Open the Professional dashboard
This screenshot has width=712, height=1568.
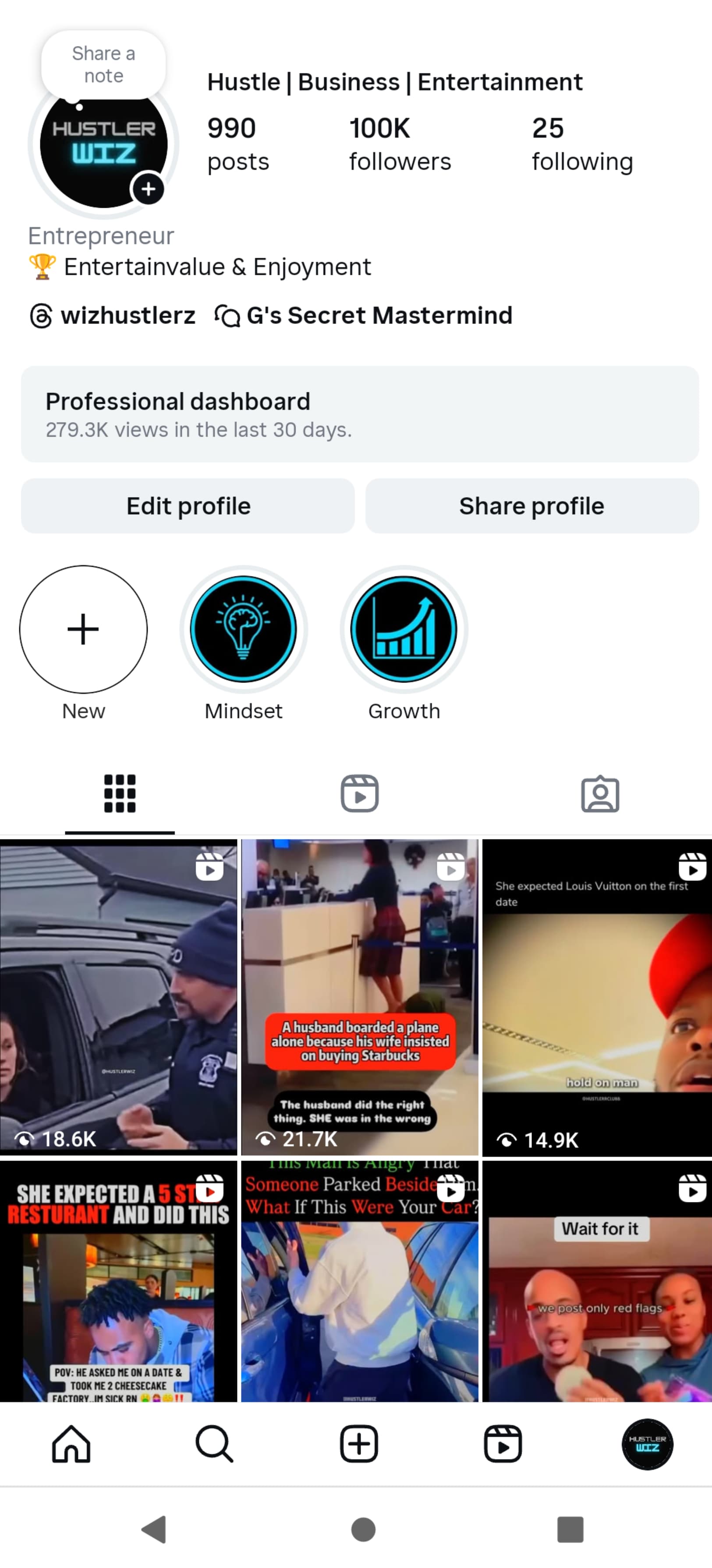point(360,414)
